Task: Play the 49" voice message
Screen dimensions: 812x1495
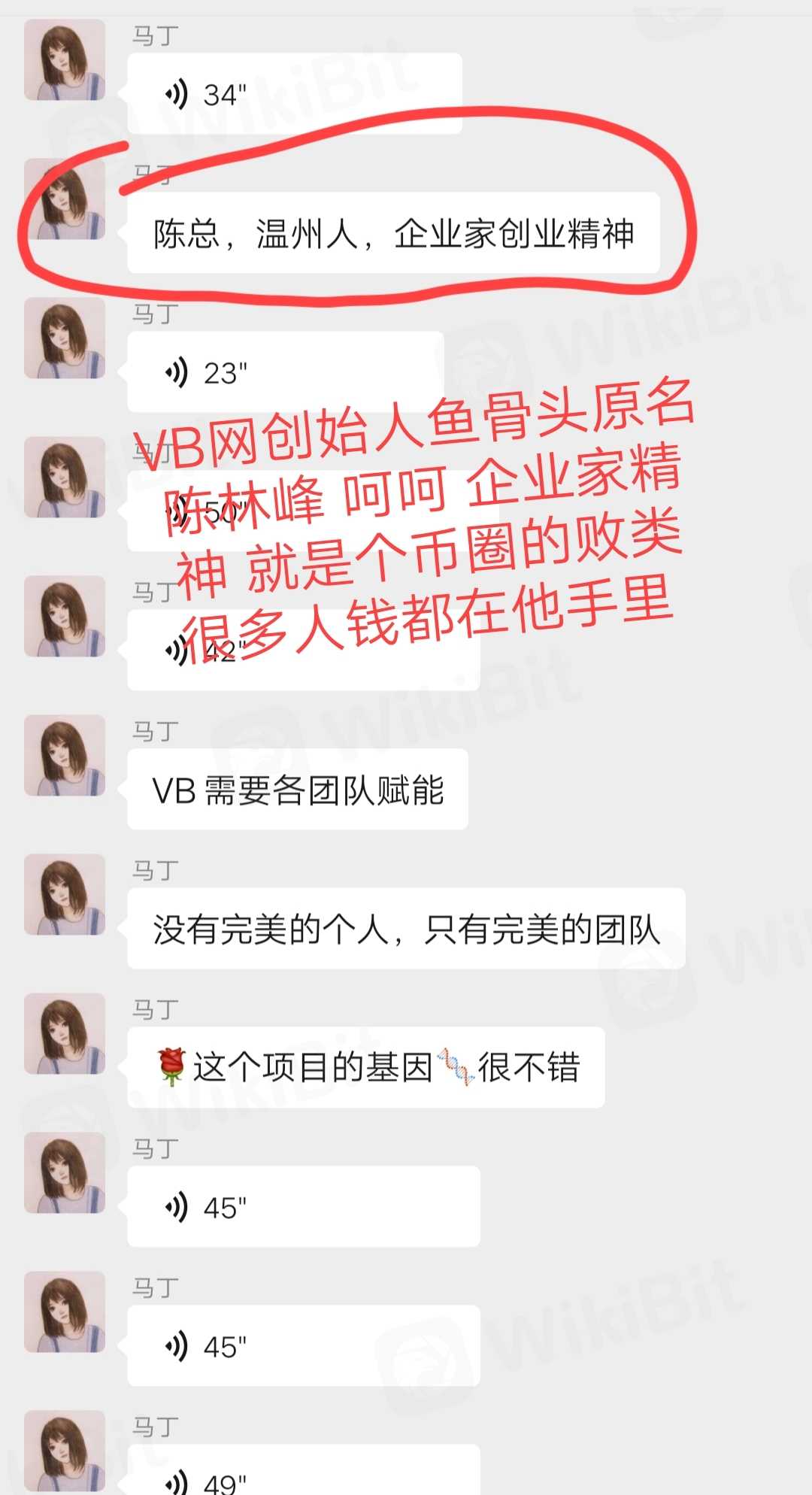Action: coord(301,1474)
